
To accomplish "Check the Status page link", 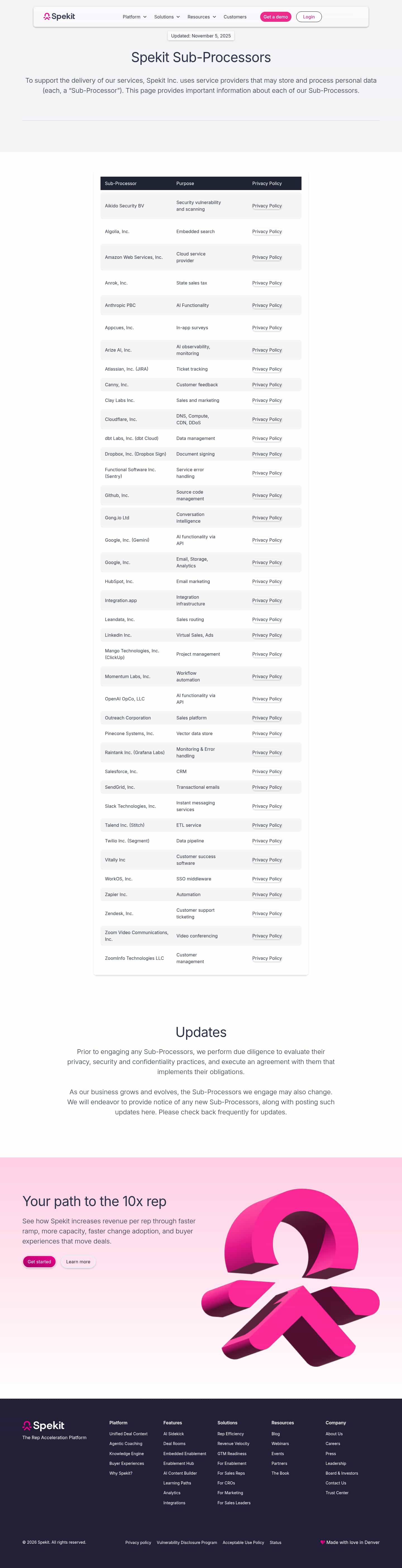I will tap(276, 1543).
